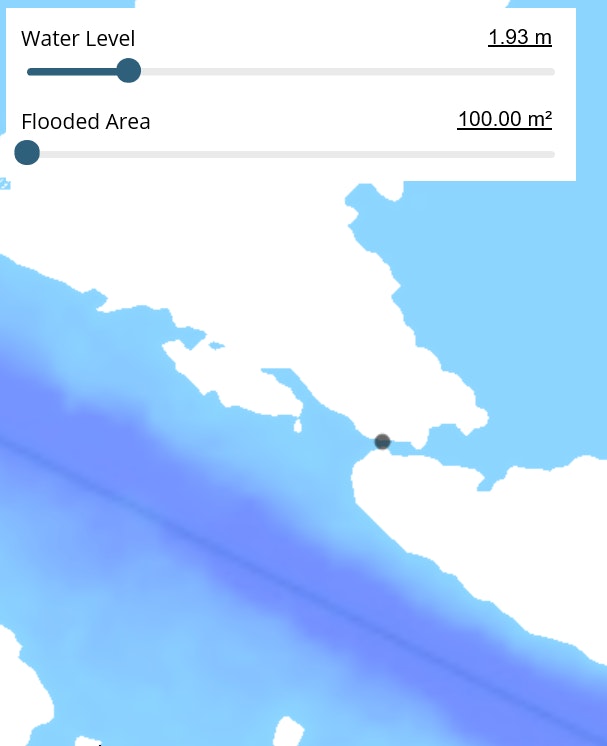Viewport: 607px width, 746px height.
Task: Tap the Flooded Area slider handle
Action: click(27, 153)
